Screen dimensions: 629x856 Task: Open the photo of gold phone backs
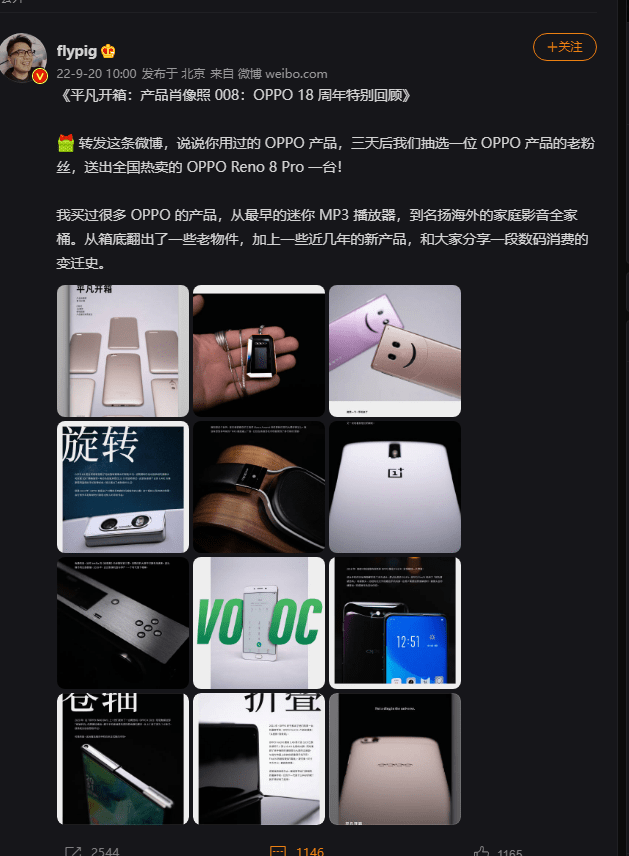click(123, 351)
